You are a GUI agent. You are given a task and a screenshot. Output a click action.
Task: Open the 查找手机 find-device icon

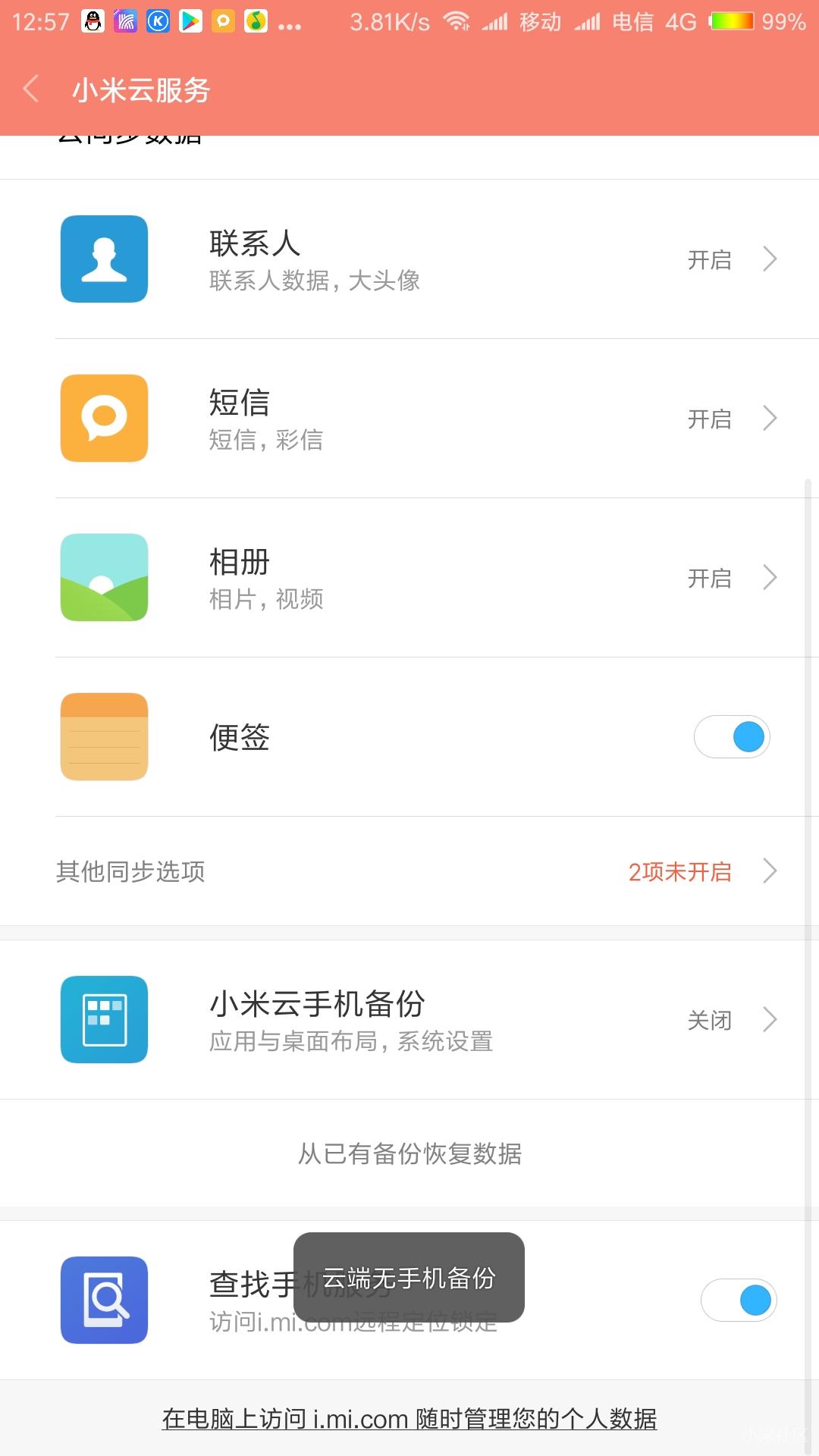point(104,1299)
